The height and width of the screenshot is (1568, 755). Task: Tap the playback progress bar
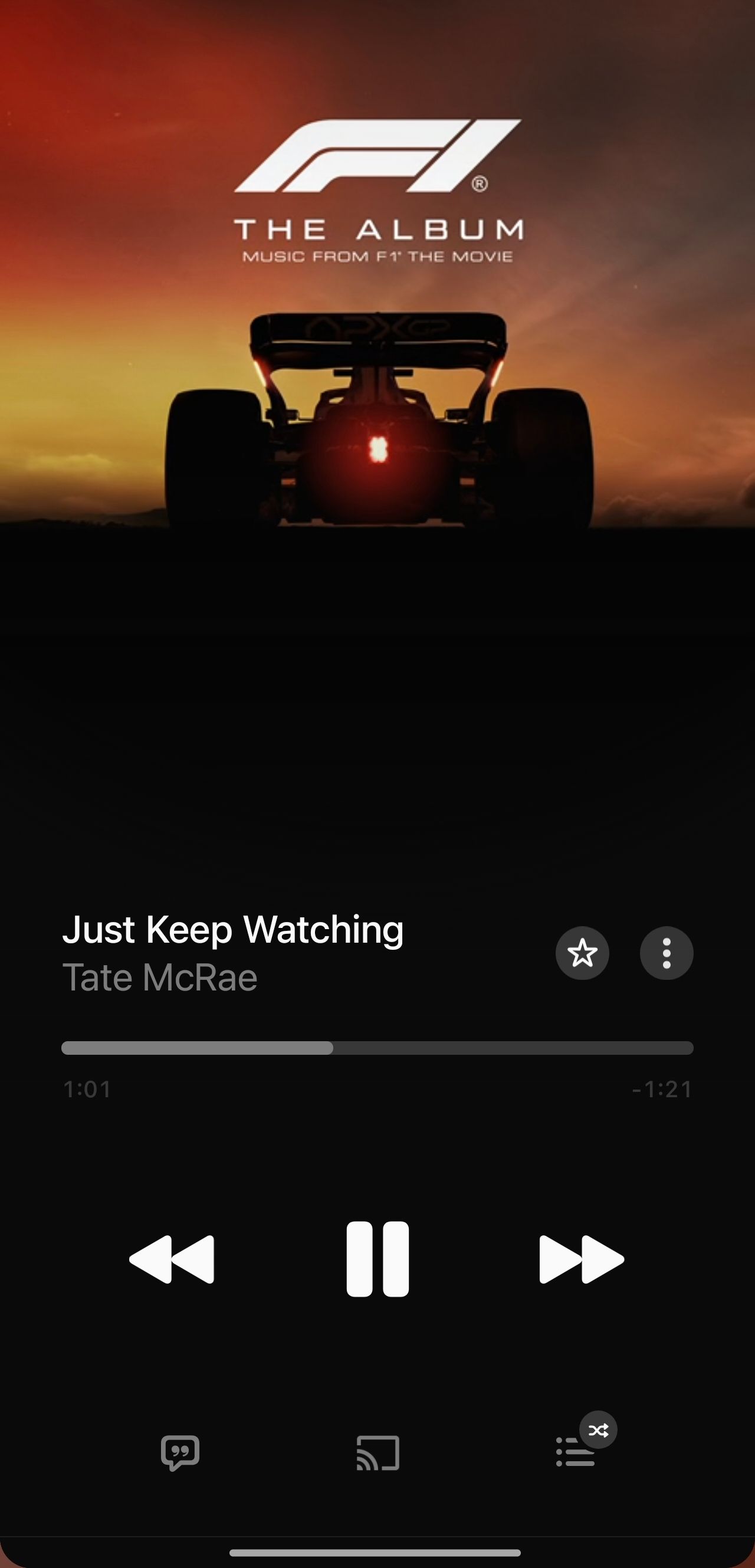[377, 1048]
